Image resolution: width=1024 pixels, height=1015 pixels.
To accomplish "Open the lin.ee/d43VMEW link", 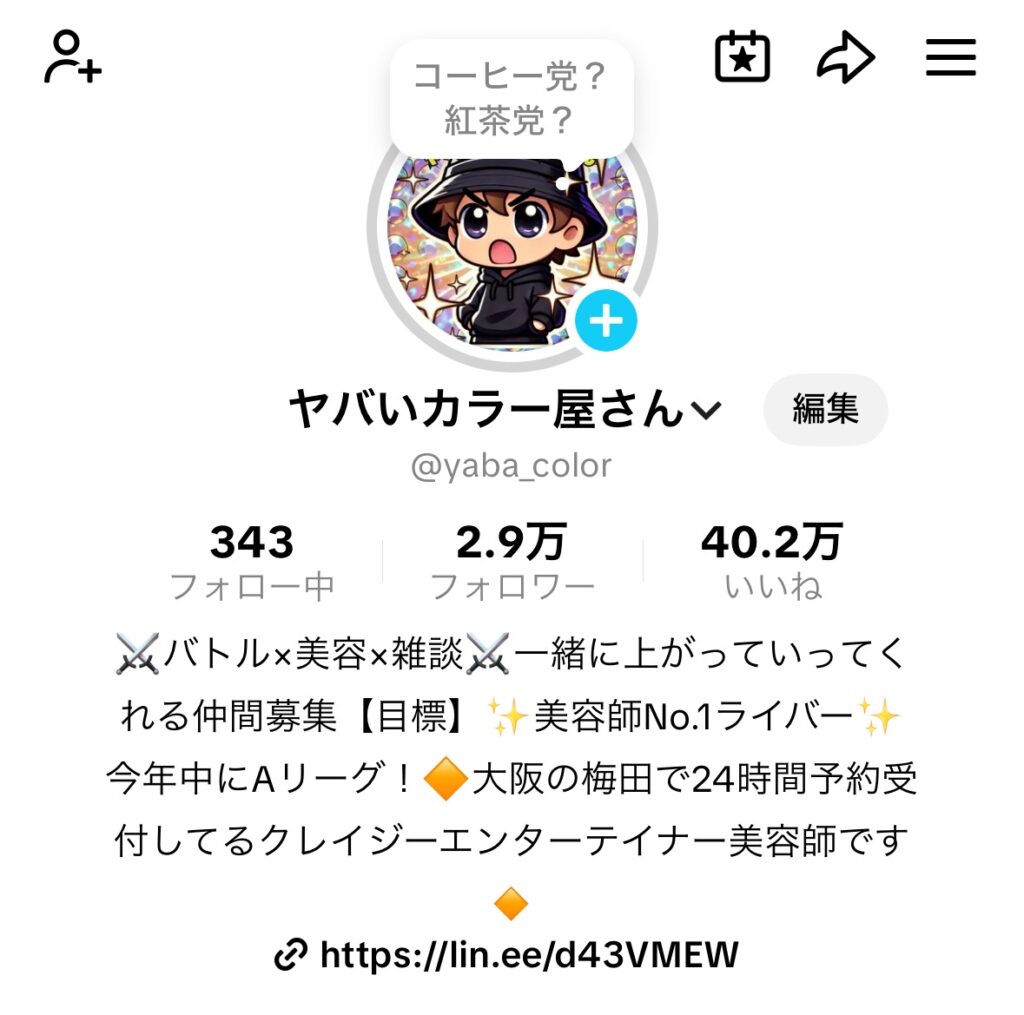I will [x=506, y=955].
